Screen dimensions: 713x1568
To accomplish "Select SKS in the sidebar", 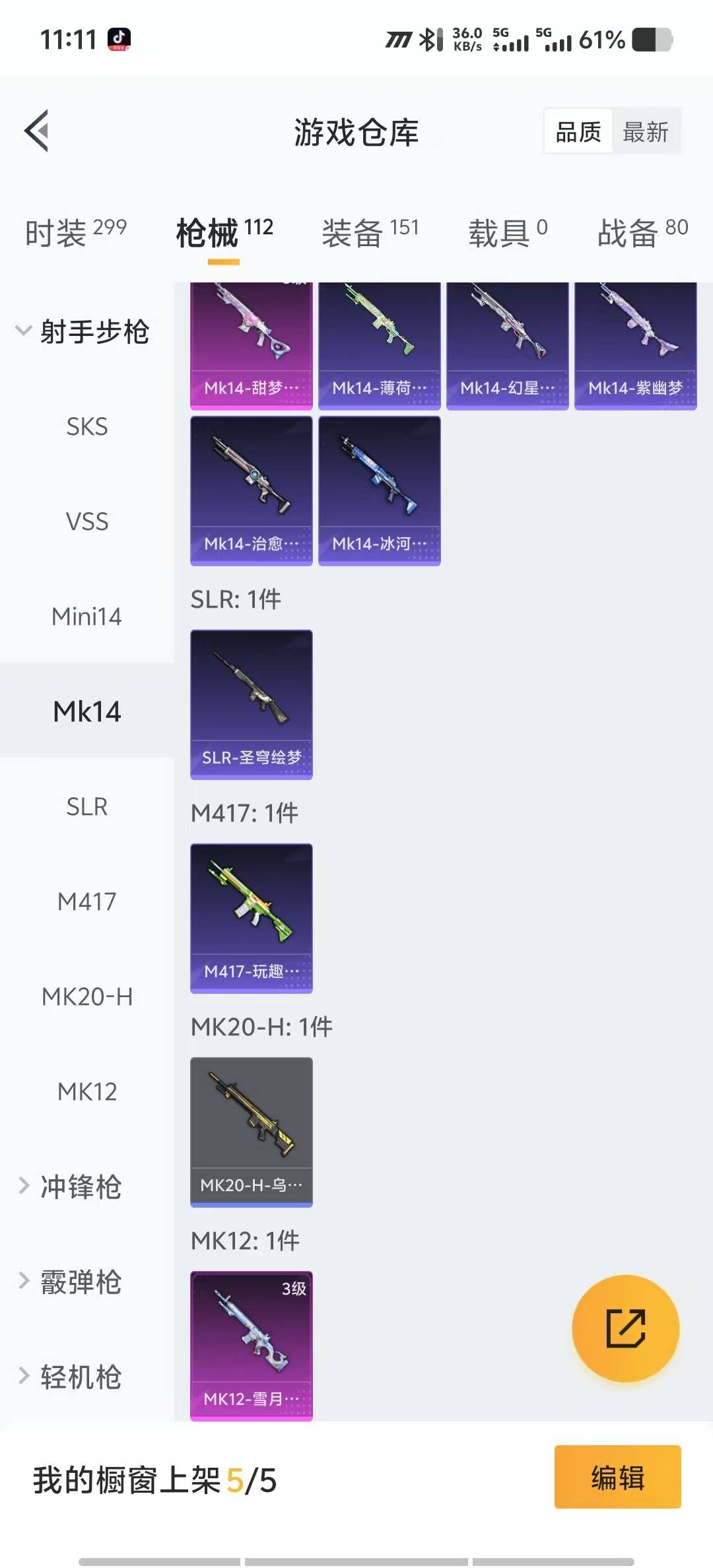I will [86, 426].
